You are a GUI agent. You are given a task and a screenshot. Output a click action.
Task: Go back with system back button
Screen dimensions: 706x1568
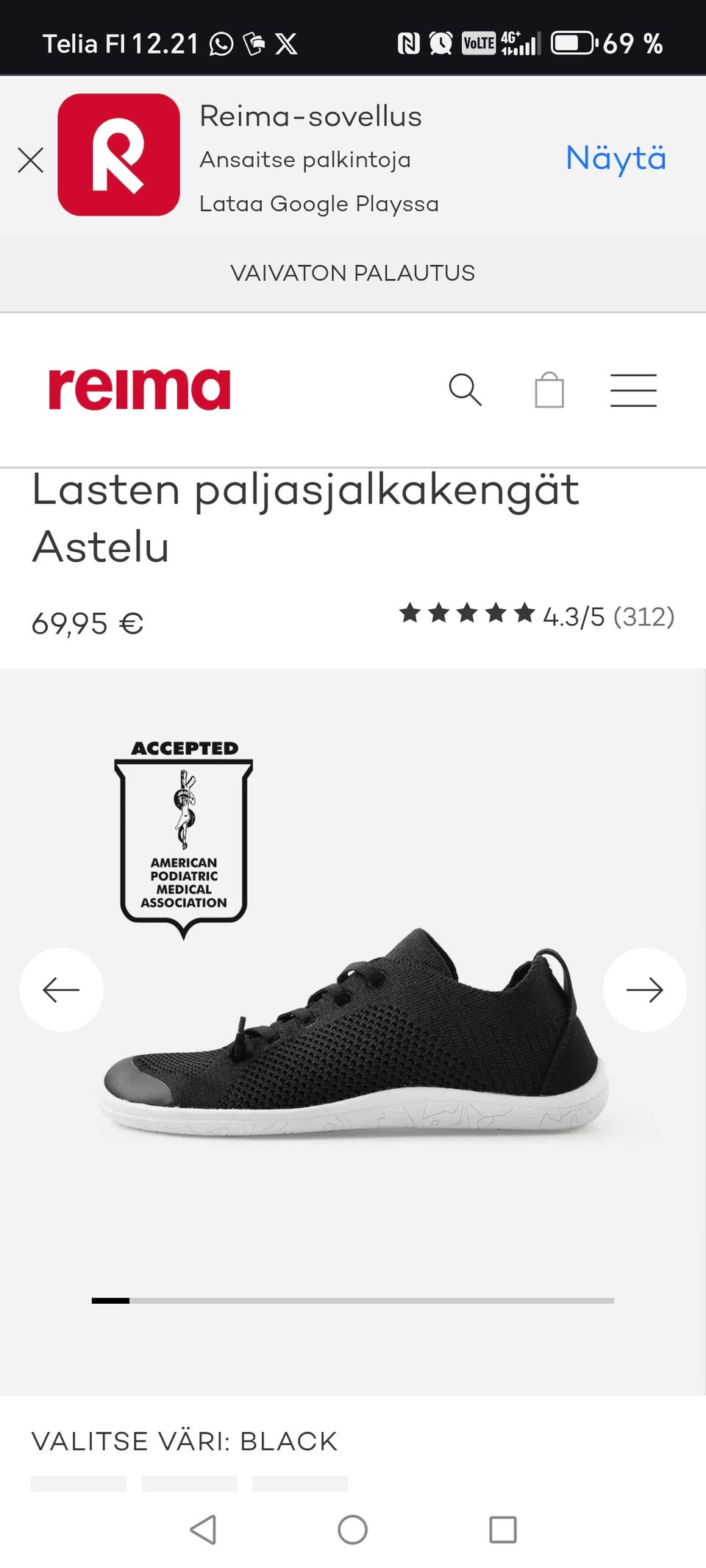(203, 1530)
